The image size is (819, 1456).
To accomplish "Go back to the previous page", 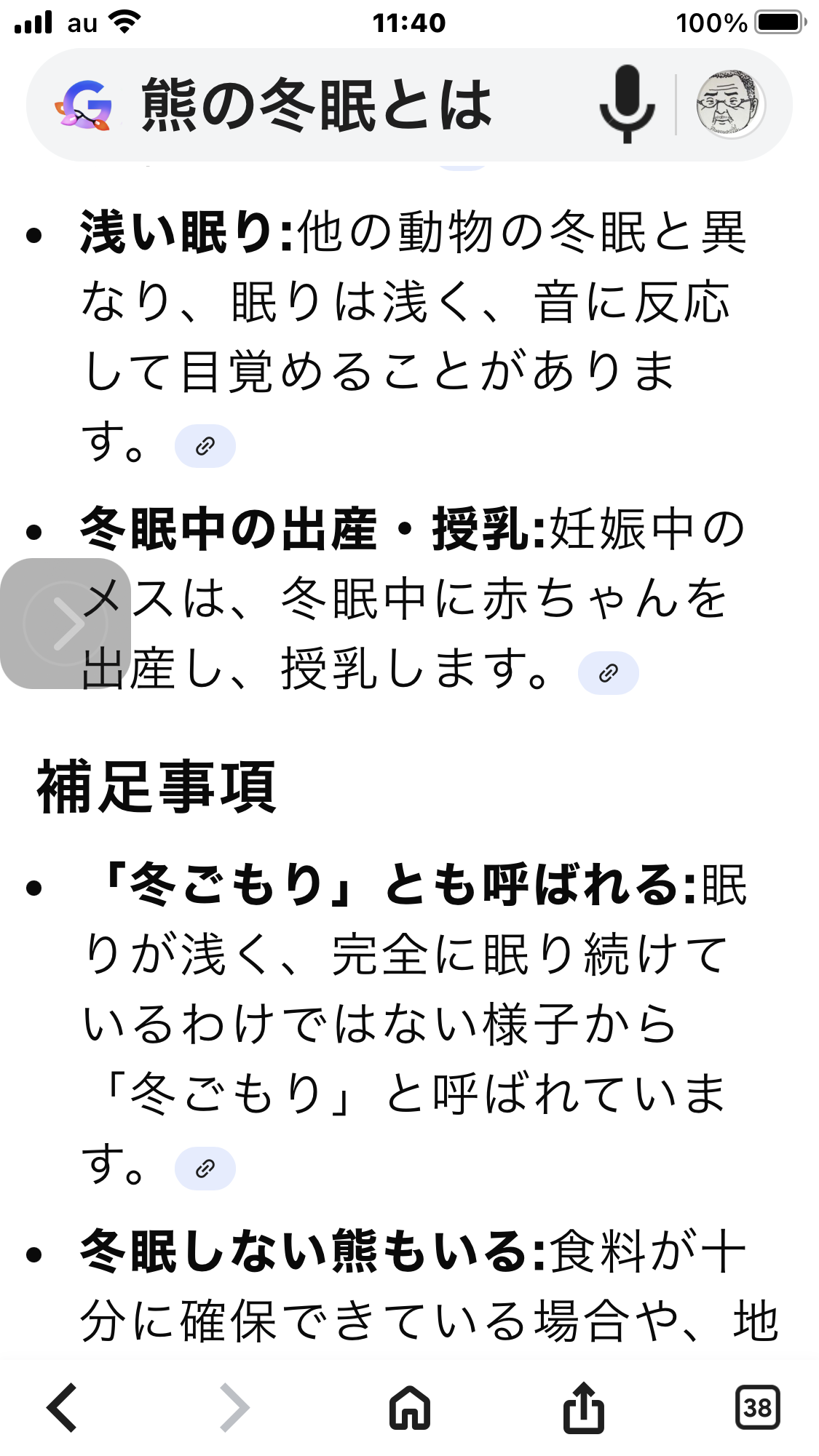I will pyautogui.click(x=63, y=1408).
